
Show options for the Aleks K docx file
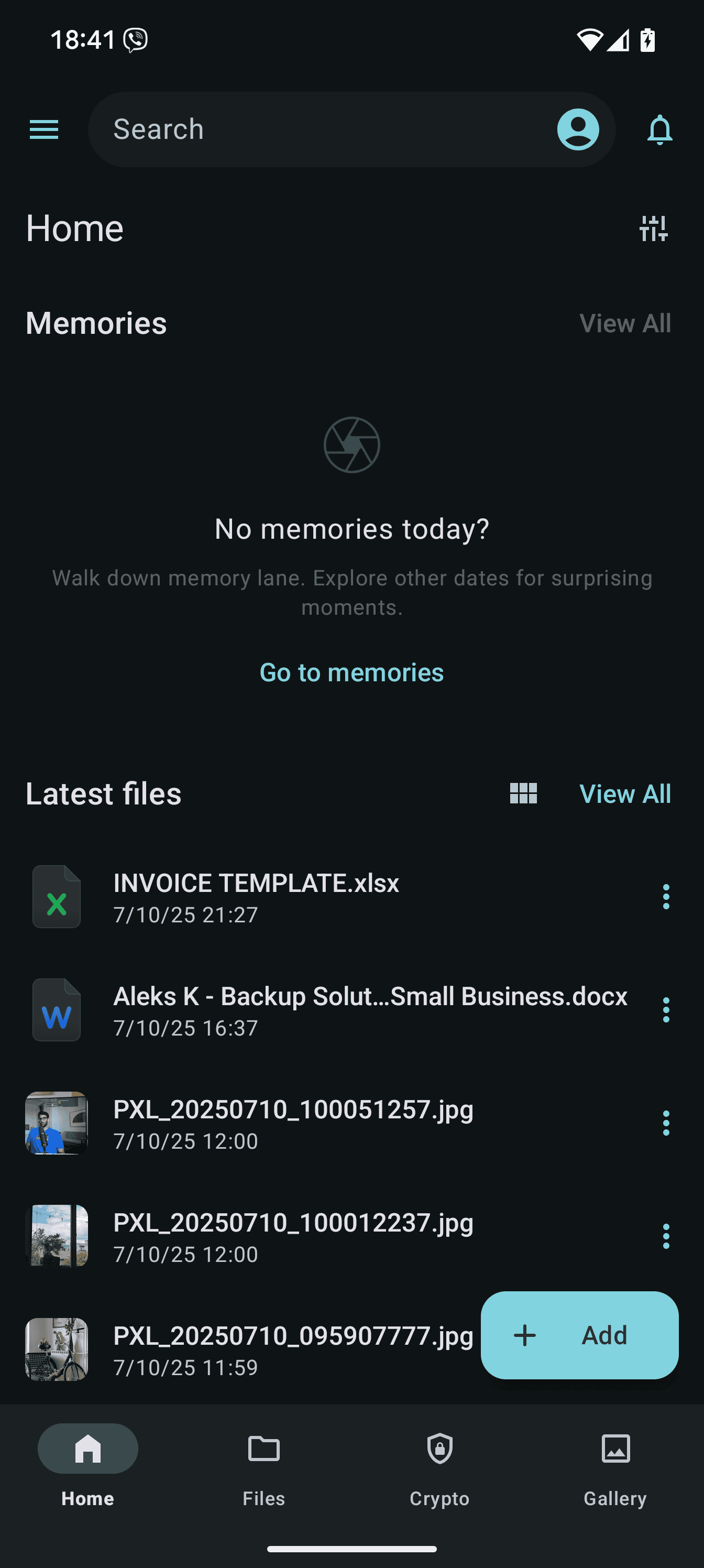666,1010
